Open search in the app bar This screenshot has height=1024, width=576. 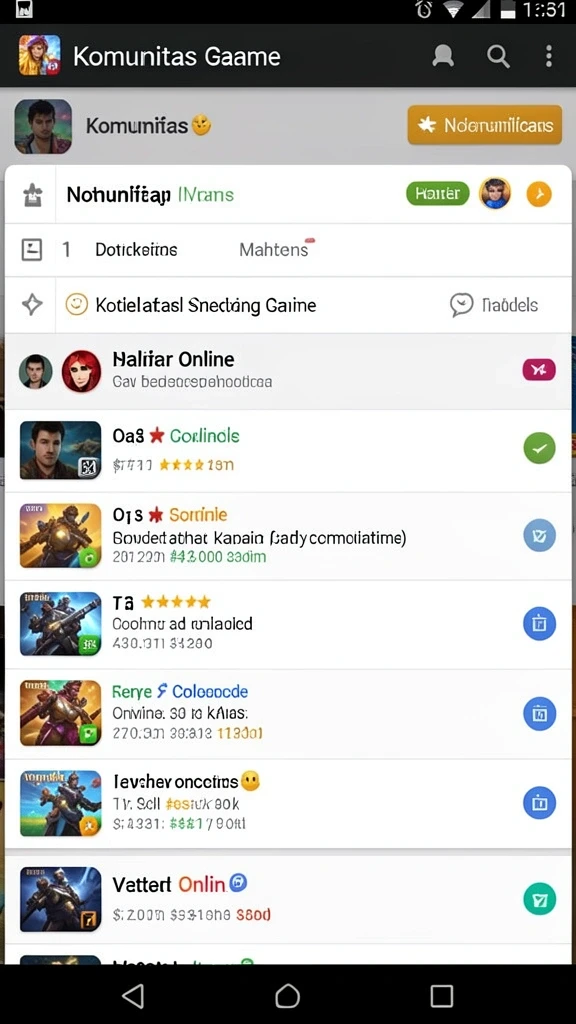coord(498,57)
